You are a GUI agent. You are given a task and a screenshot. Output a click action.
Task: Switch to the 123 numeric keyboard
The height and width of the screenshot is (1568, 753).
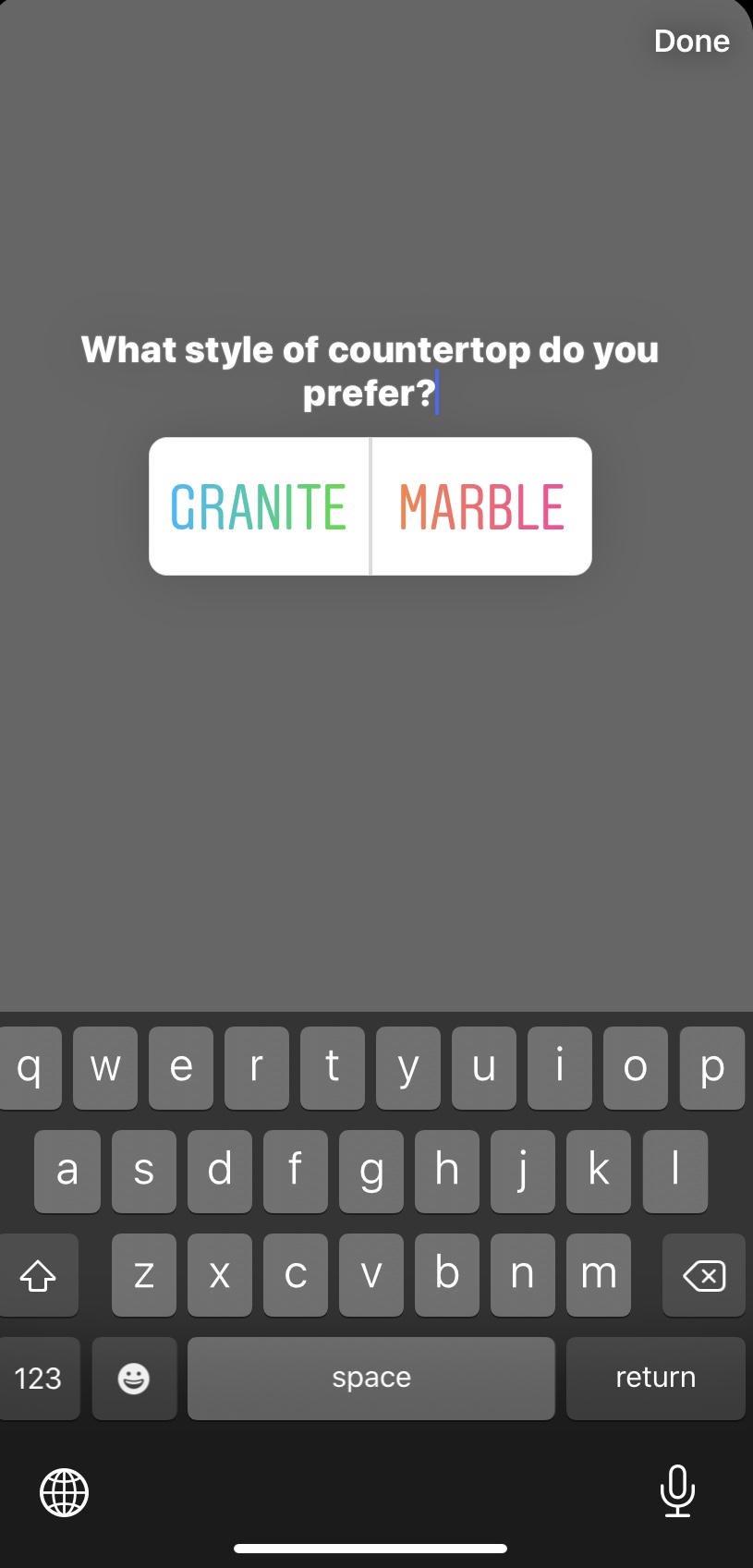tap(38, 1378)
